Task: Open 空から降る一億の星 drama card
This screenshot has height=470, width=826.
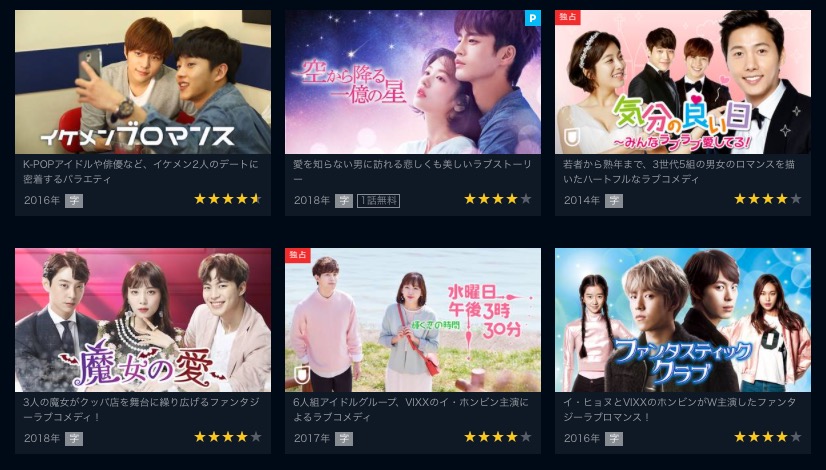Action: click(x=412, y=83)
